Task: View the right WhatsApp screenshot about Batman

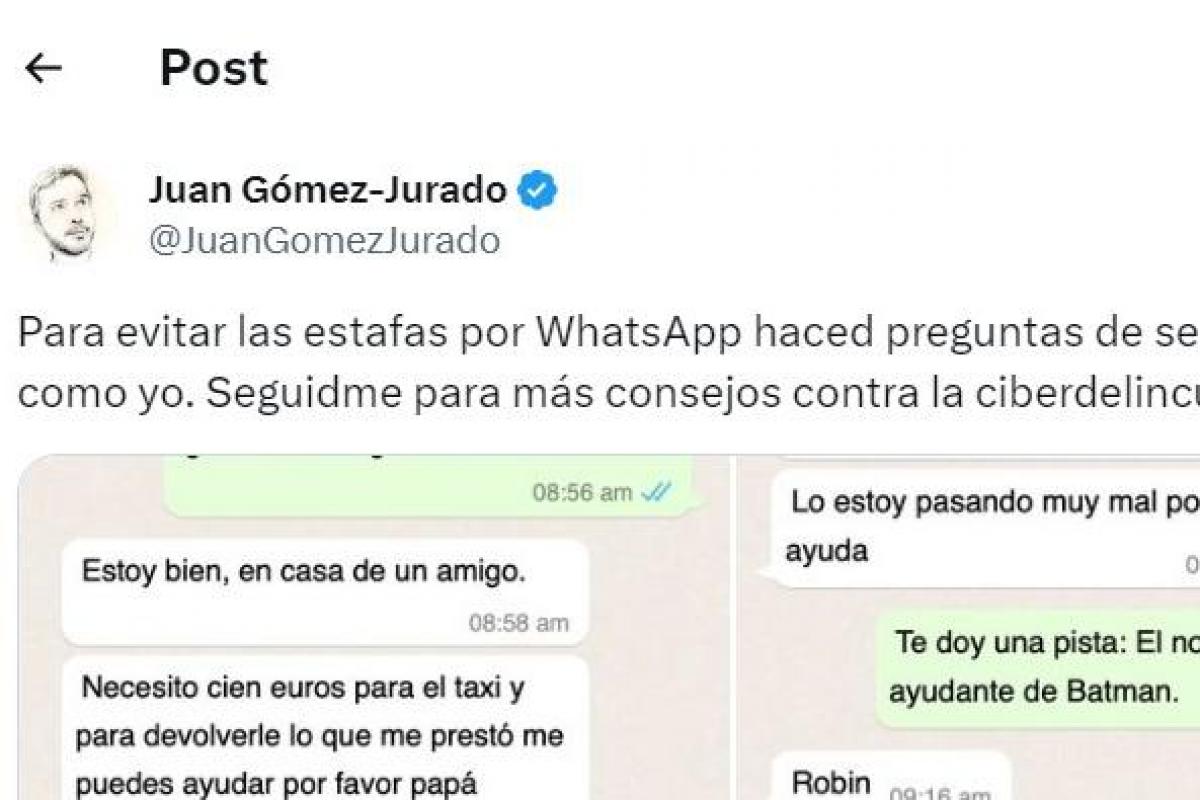Action: pos(970,630)
